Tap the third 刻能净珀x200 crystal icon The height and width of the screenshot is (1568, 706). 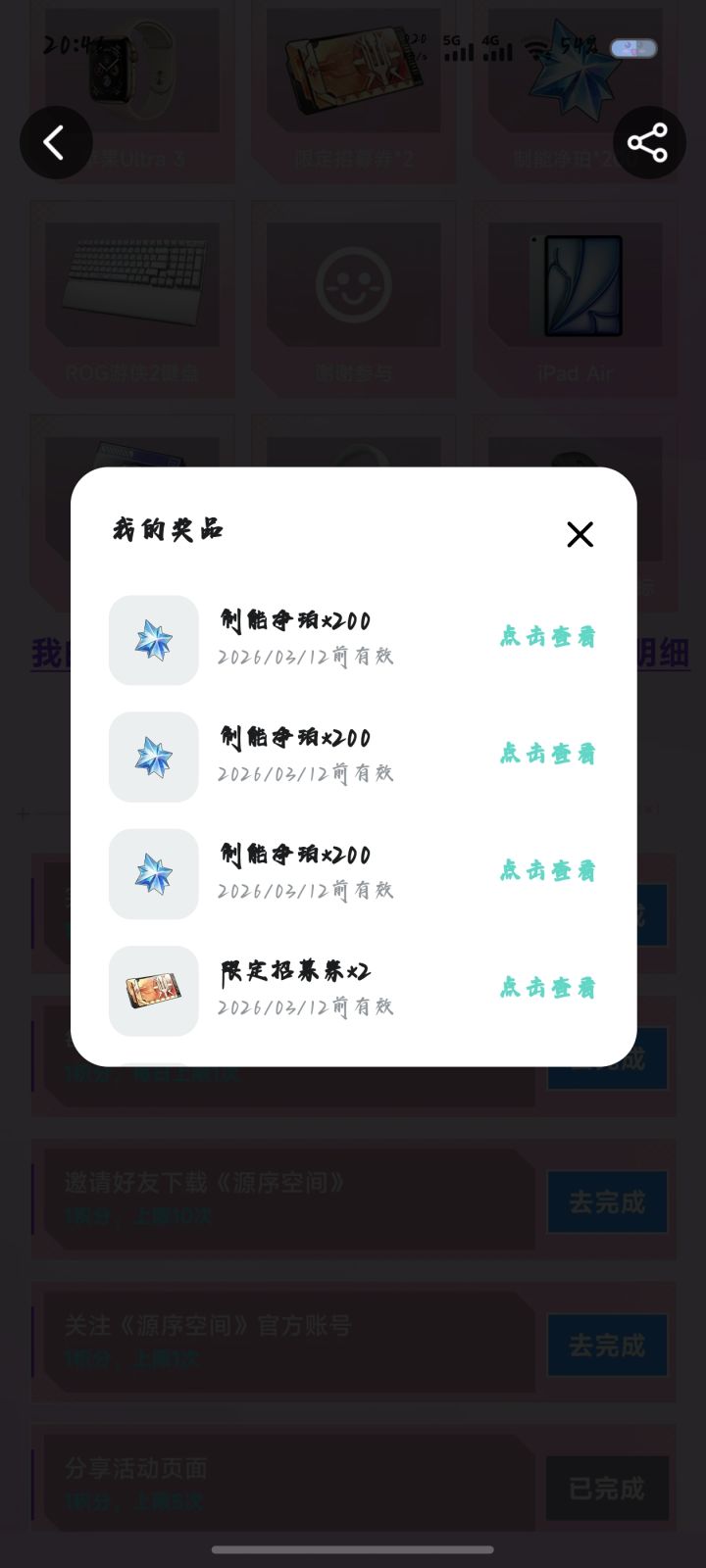pos(153,873)
